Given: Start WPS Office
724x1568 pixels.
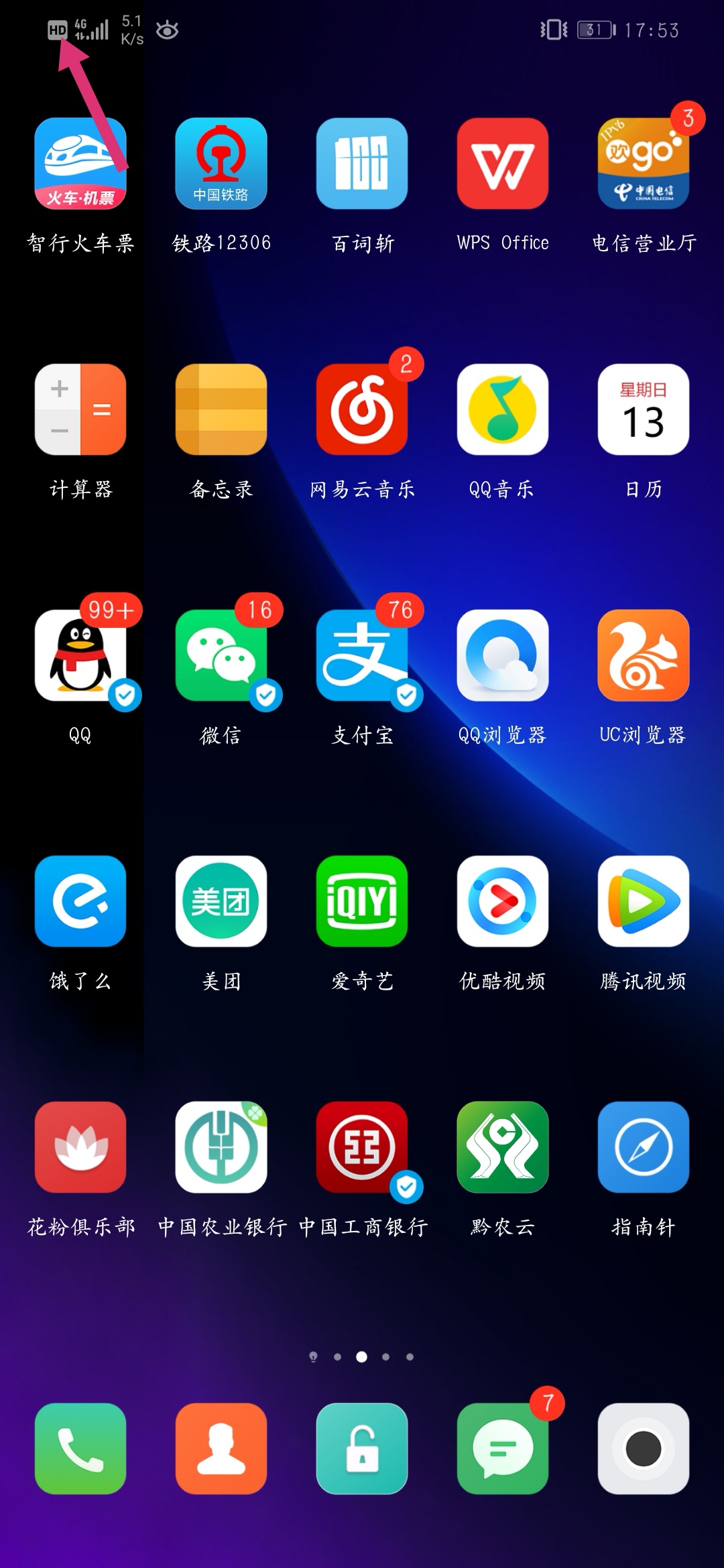Looking at the screenshot, I should click(x=503, y=164).
